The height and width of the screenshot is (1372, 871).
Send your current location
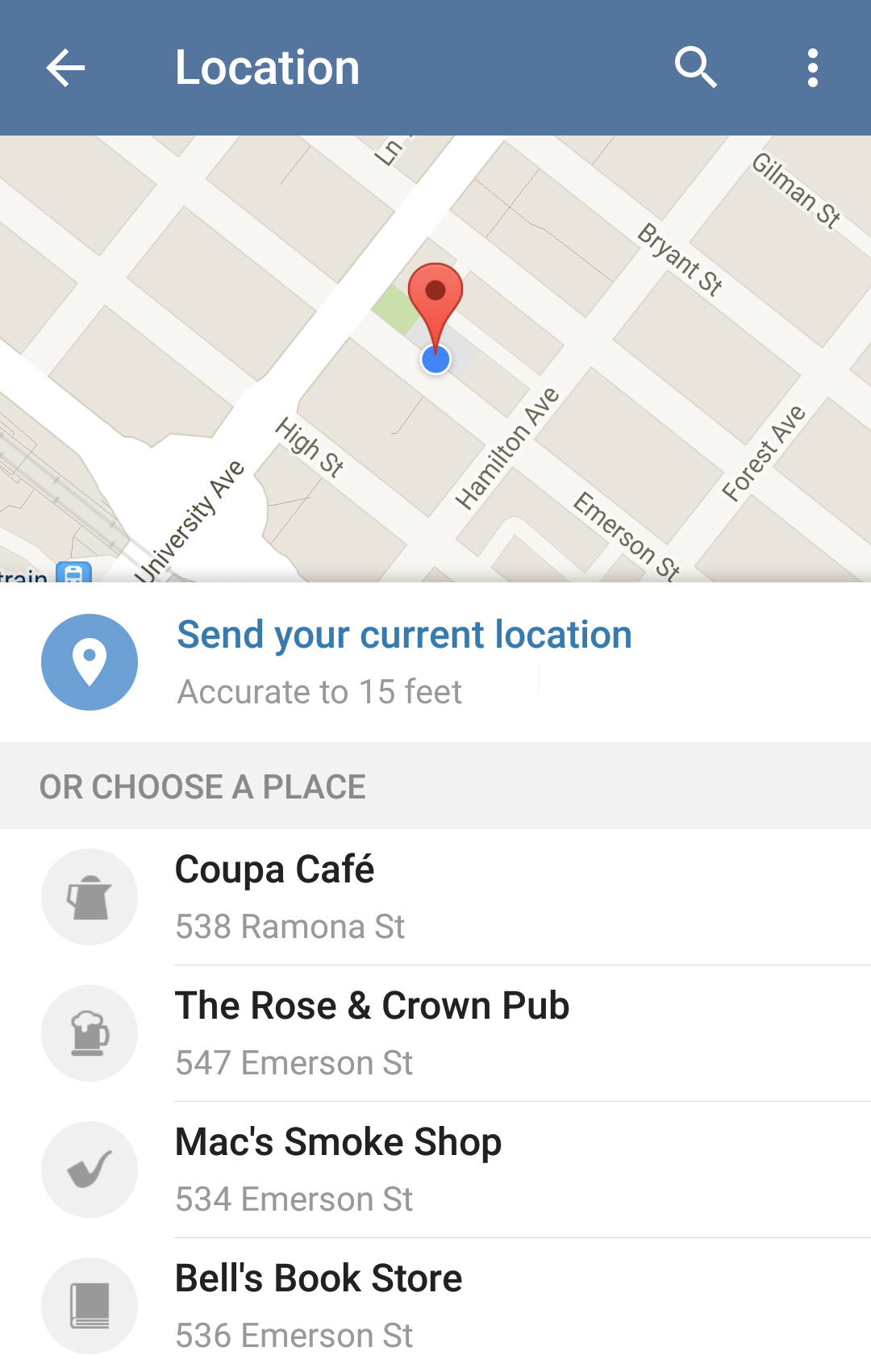[403, 661]
